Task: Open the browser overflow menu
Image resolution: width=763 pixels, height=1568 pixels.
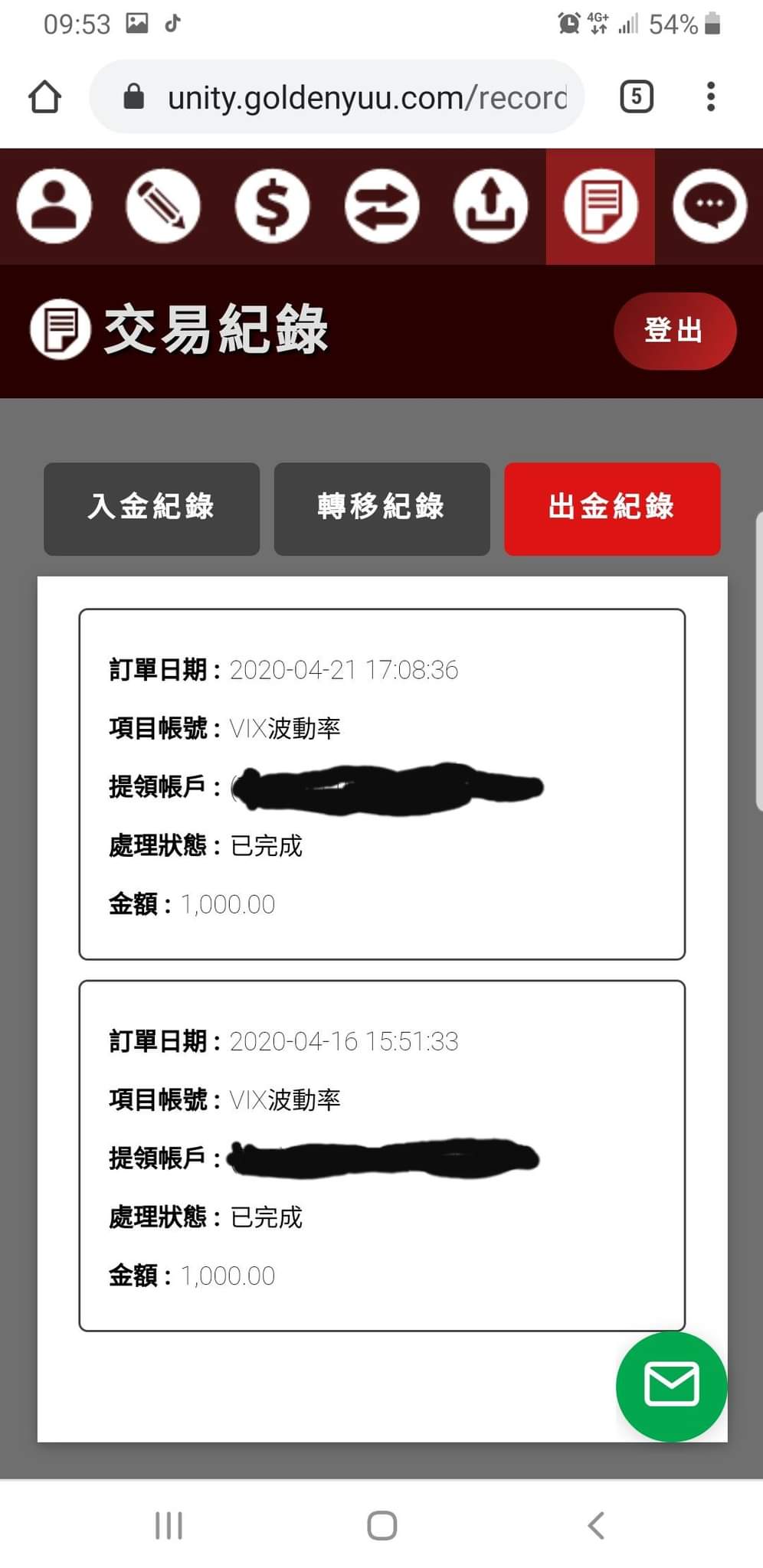Action: (711, 97)
